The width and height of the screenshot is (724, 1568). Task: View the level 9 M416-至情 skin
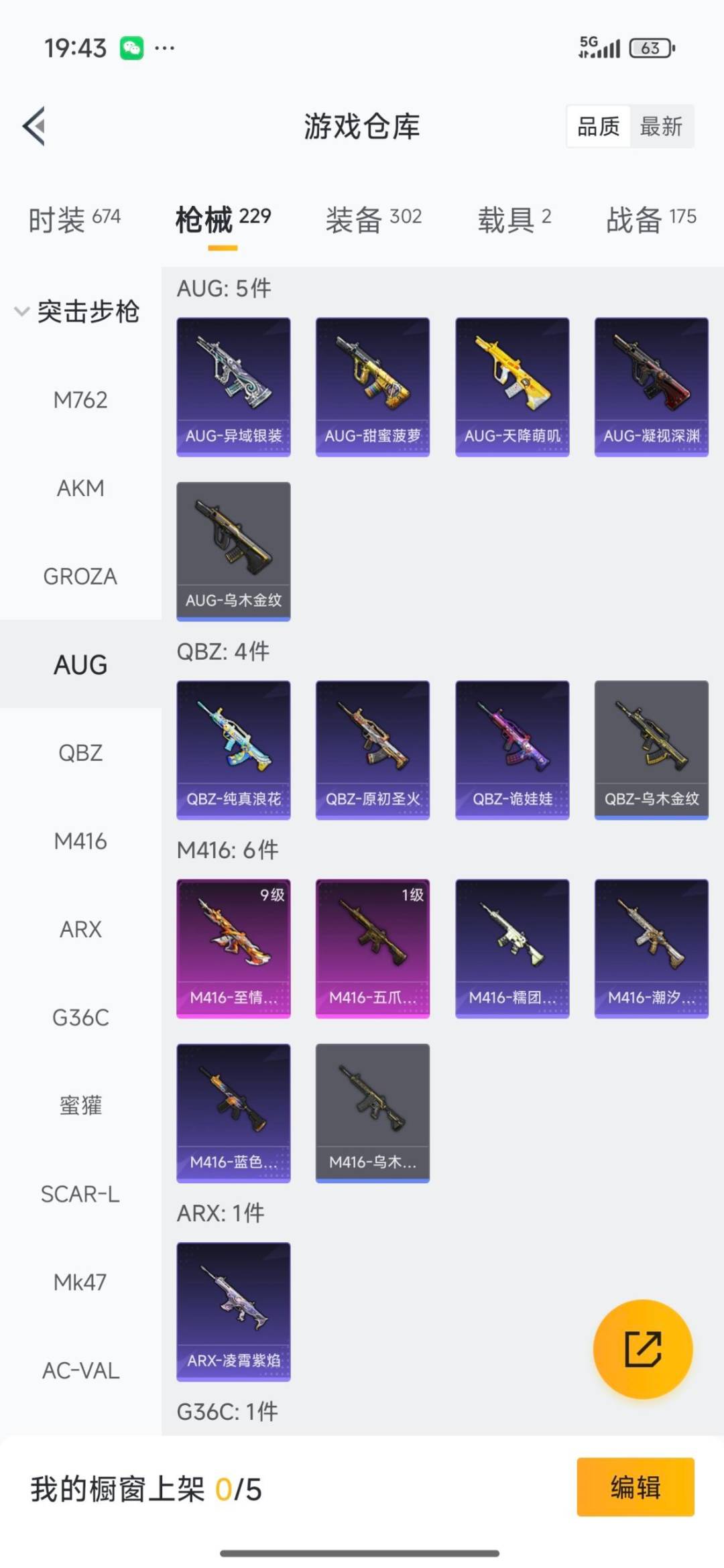[x=233, y=948]
